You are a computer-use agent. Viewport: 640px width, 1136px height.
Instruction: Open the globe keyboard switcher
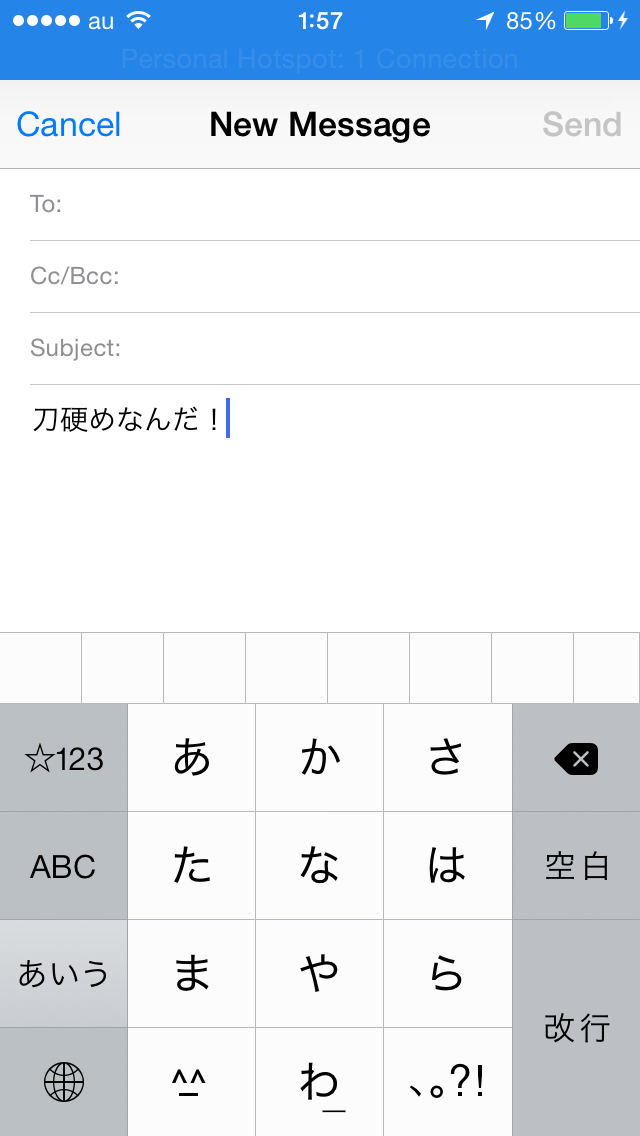click(x=64, y=1082)
